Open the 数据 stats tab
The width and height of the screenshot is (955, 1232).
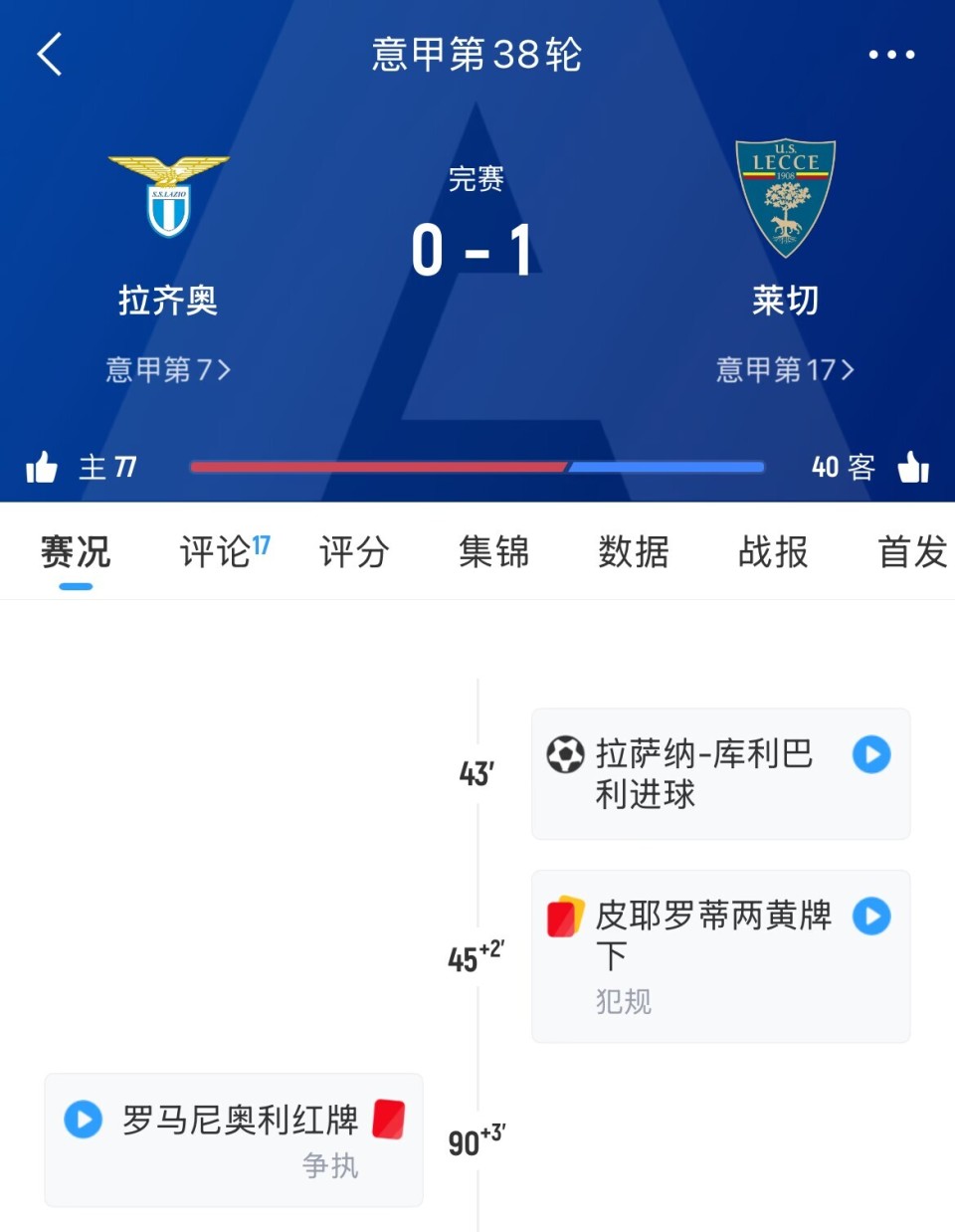[633, 552]
